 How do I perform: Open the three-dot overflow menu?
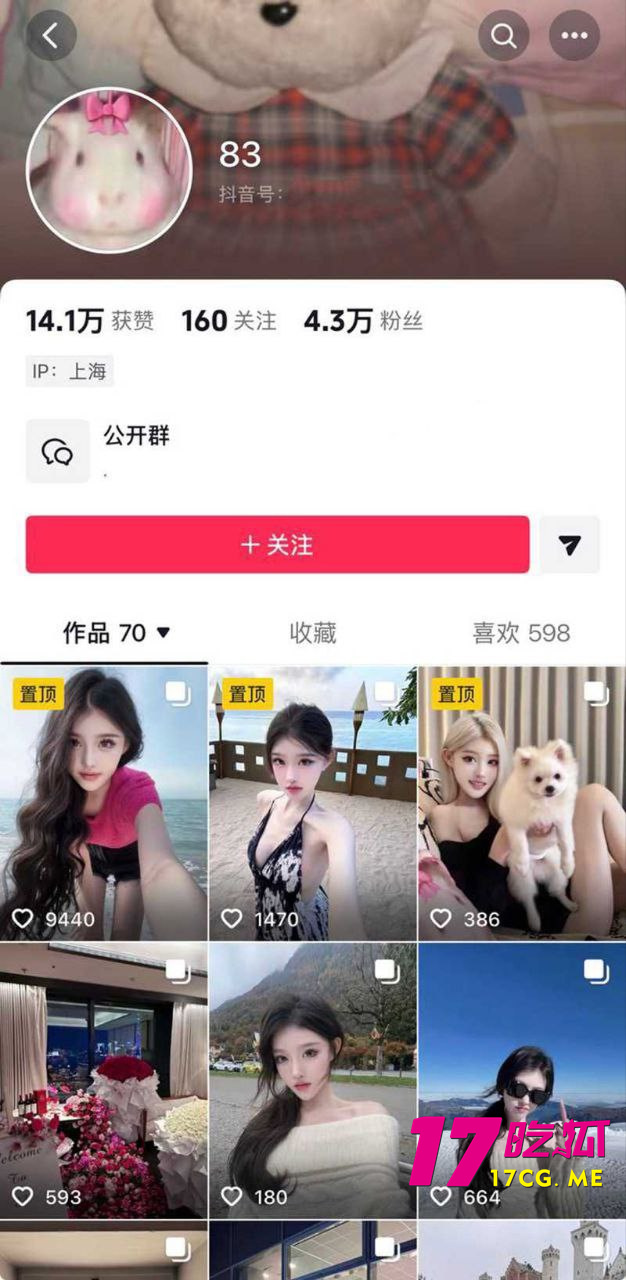[574, 36]
